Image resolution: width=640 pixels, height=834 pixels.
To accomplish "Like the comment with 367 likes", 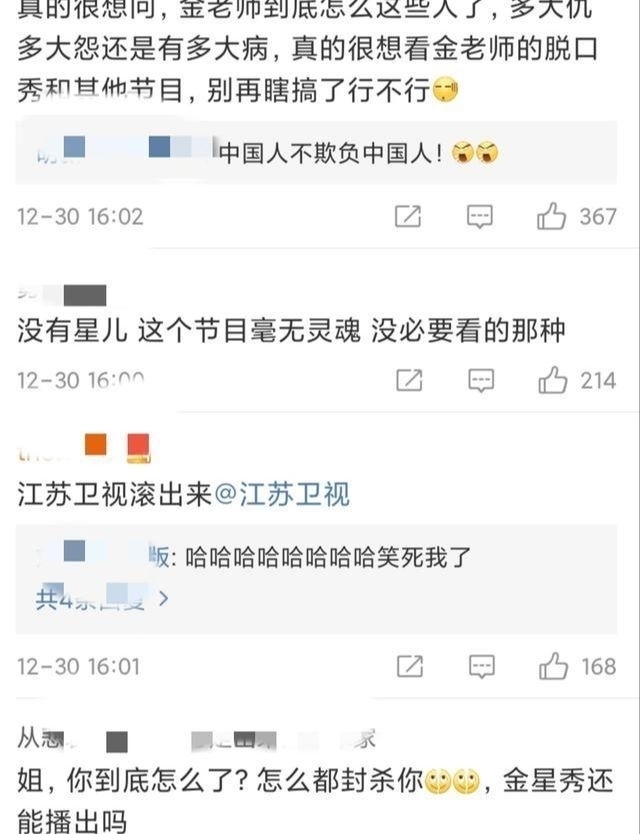I will (552, 216).
